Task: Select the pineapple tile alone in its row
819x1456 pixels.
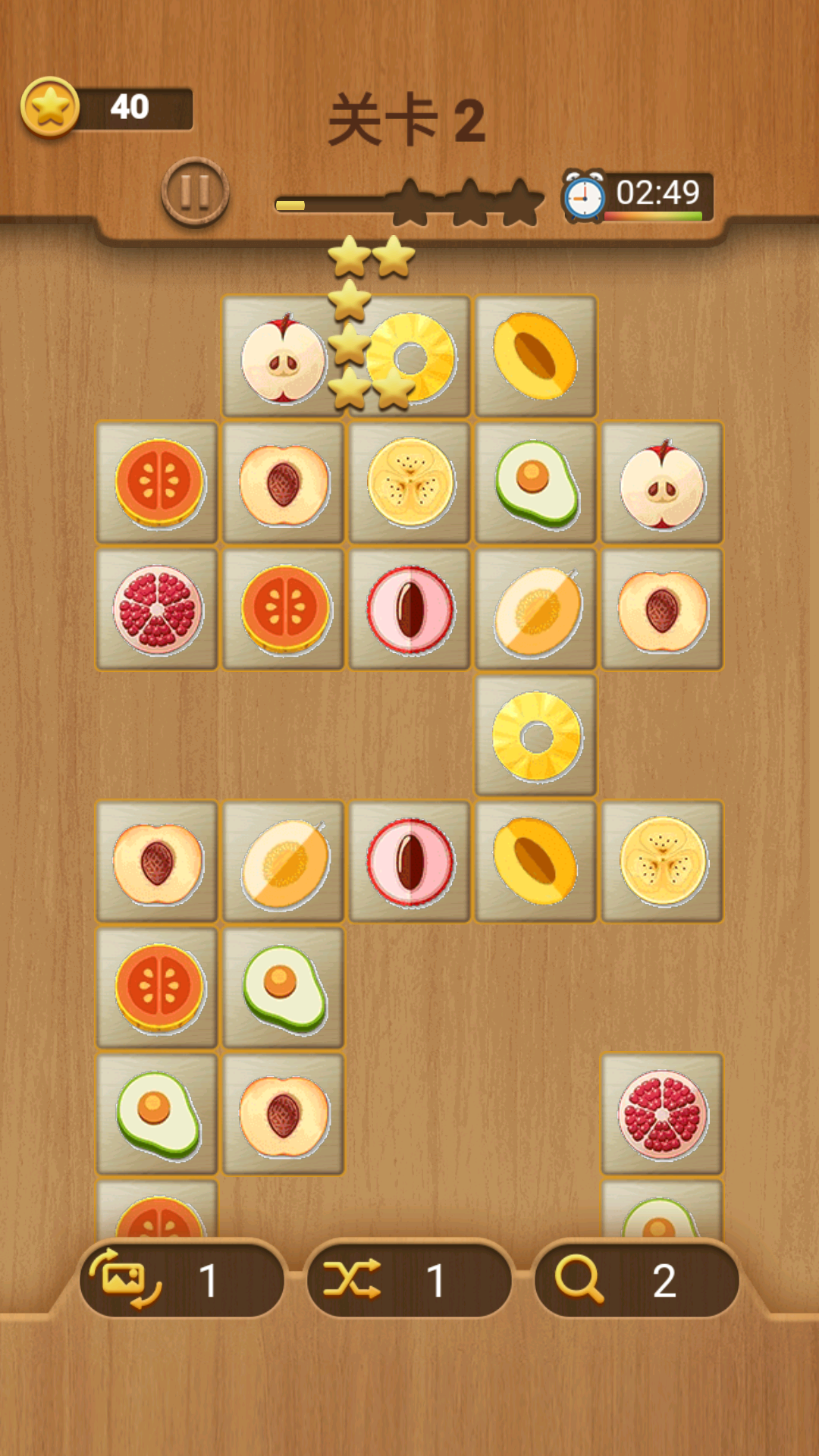Action: click(x=536, y=736)
